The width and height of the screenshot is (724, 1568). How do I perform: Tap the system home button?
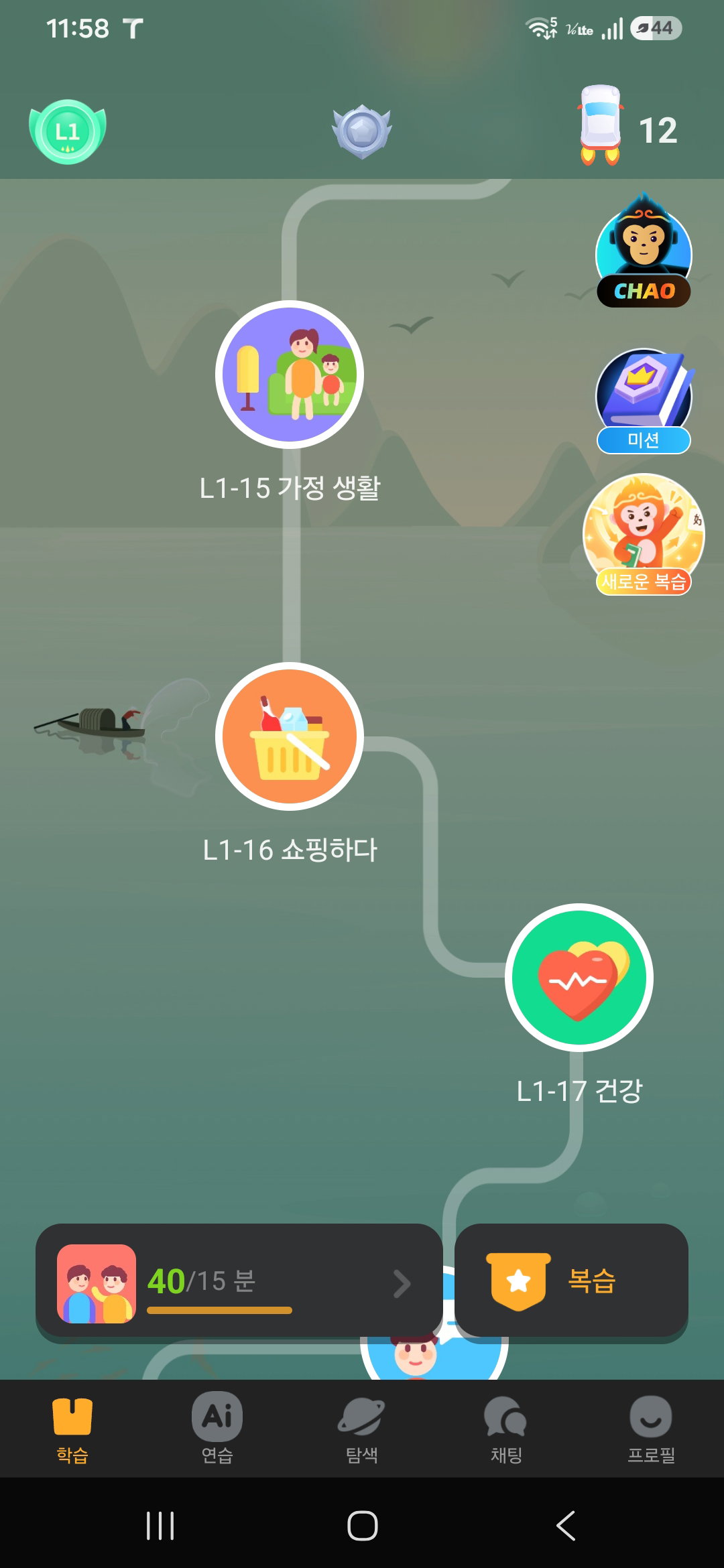(x=362, y=1526)
